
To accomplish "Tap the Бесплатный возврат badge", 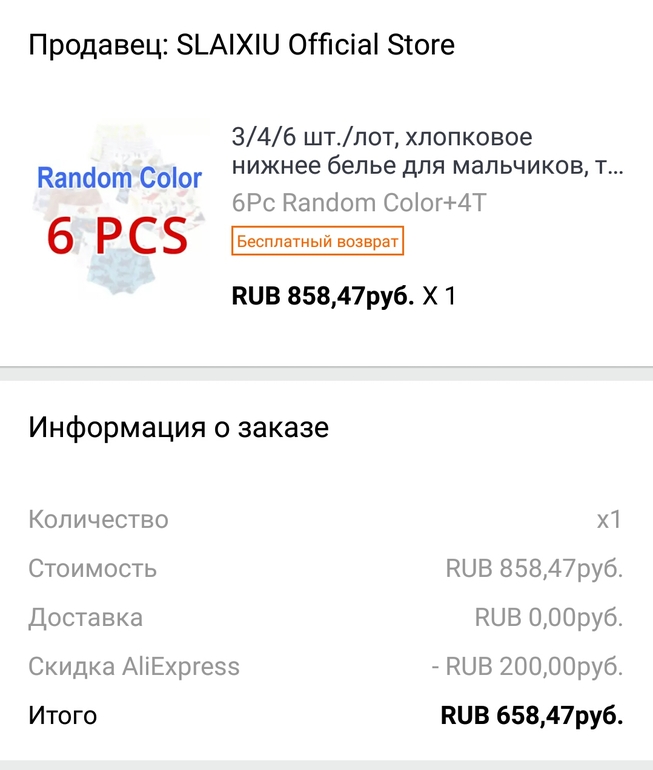I will [317, 242].
